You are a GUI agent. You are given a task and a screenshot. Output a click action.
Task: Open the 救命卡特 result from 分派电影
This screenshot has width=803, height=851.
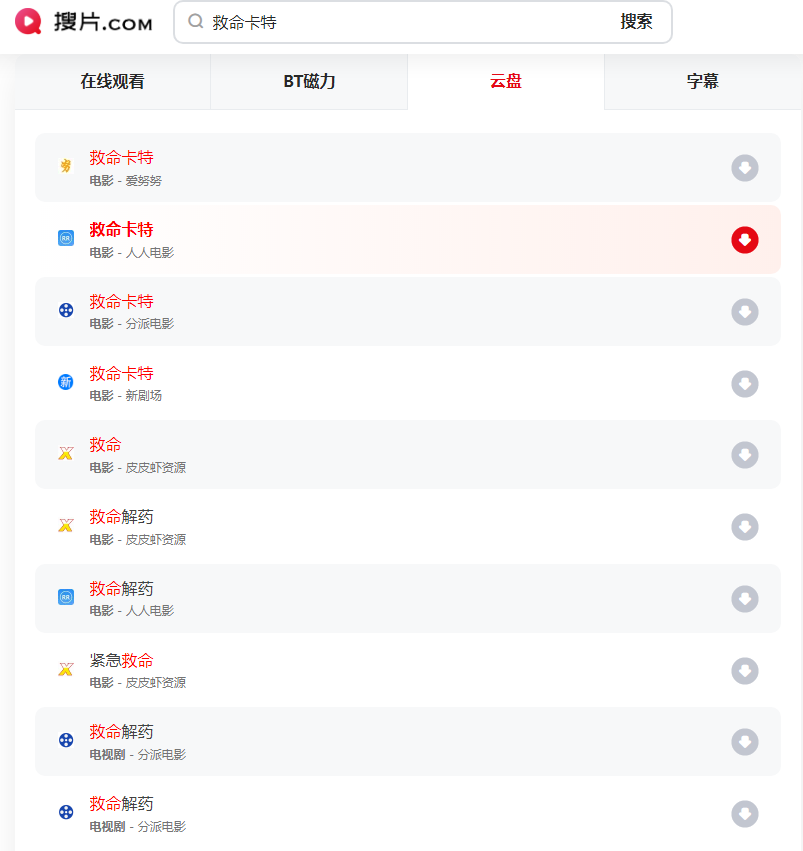click(122, 302)
